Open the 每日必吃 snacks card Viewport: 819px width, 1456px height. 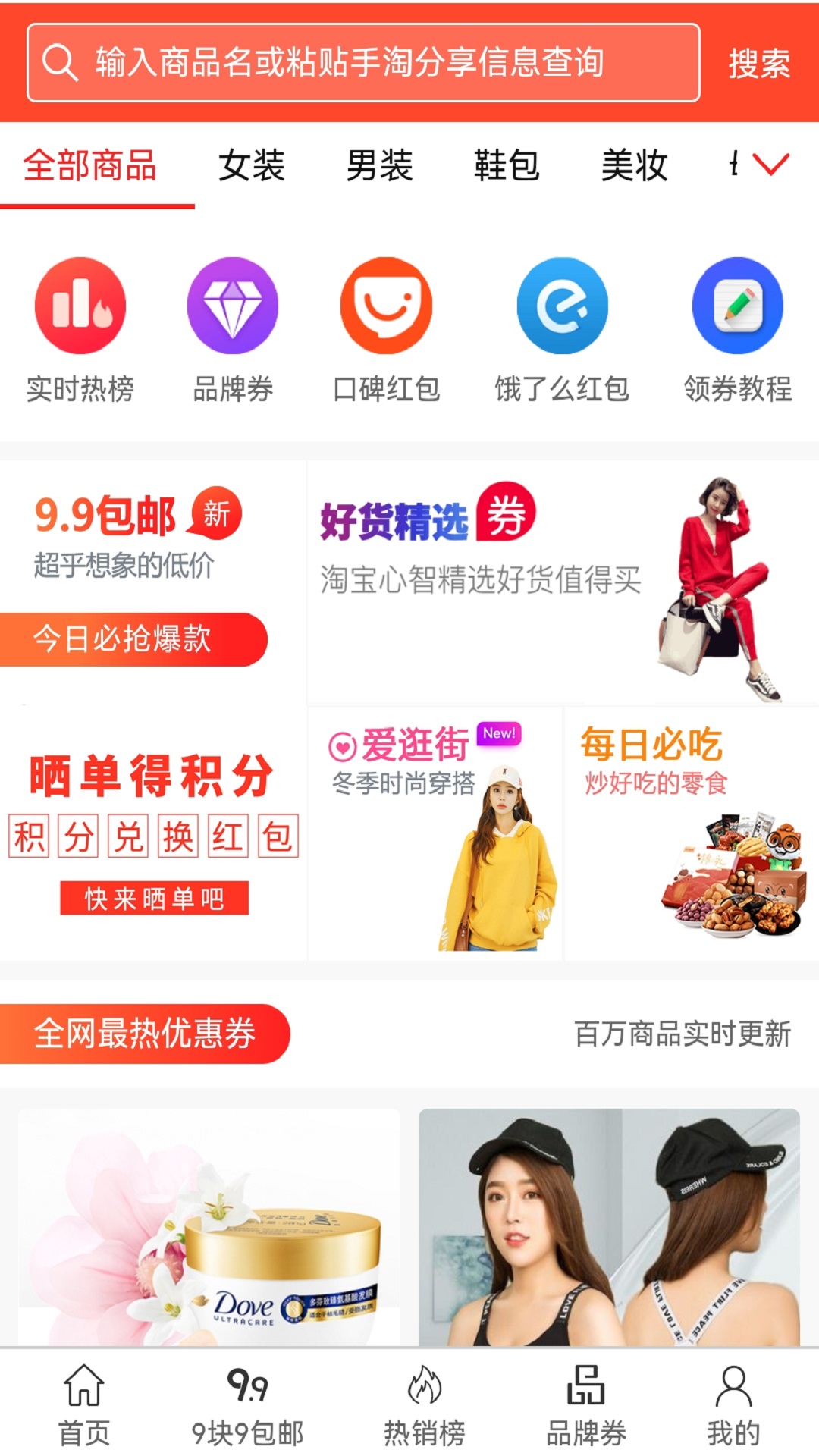point(692,833)
